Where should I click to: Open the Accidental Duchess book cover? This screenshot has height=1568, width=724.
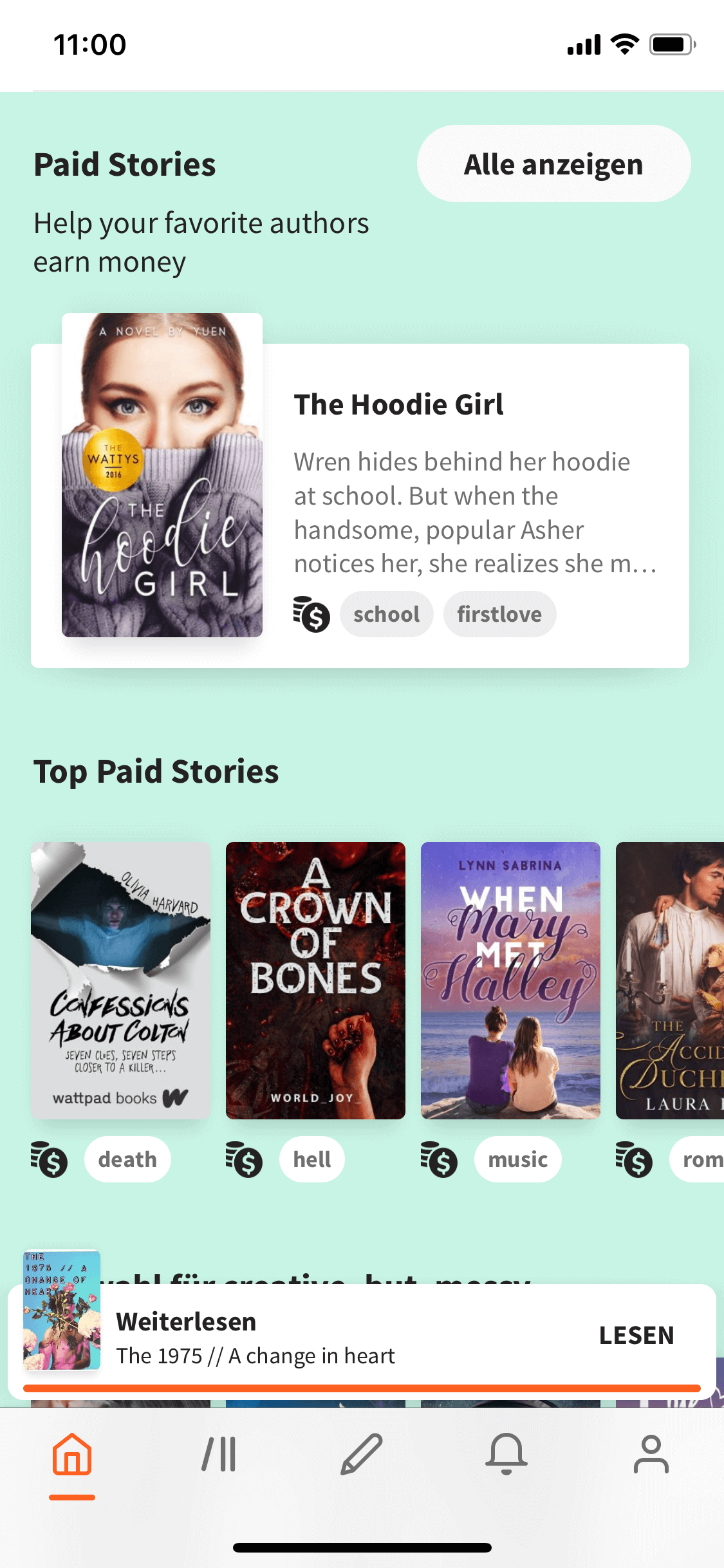pos(669,980)
